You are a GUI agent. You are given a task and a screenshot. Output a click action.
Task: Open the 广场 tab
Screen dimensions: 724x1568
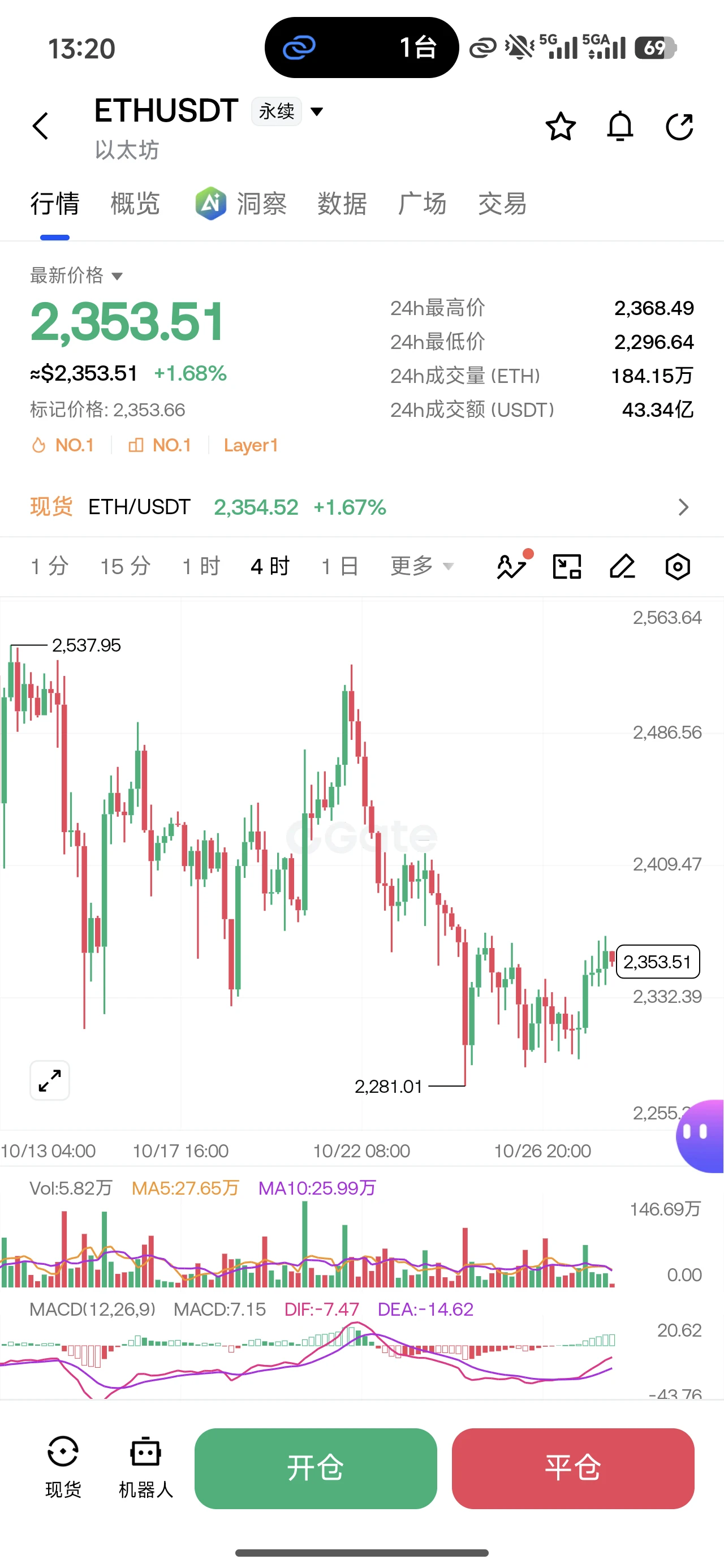pos(422,203)
